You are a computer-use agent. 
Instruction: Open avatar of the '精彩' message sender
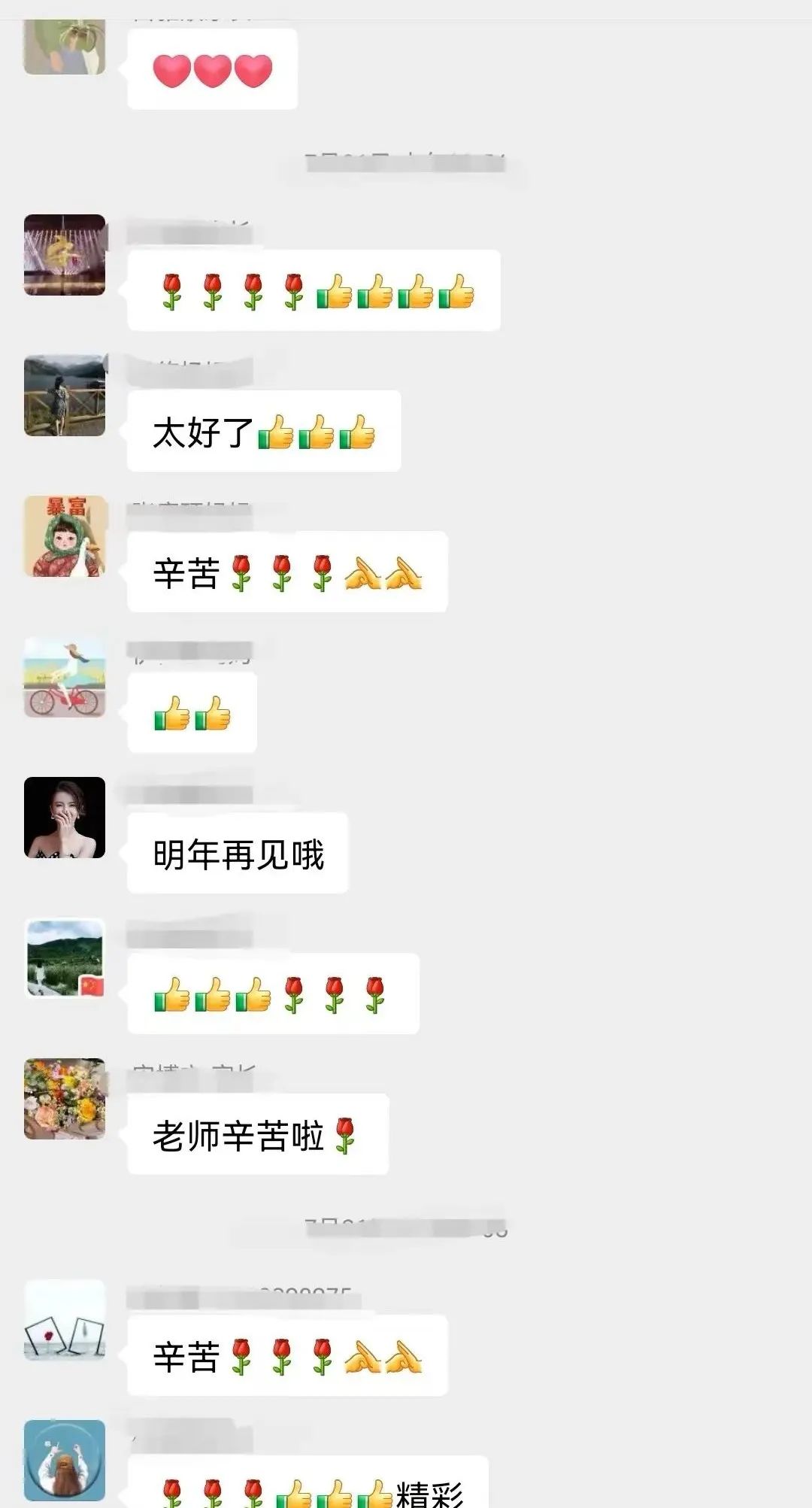[65, 1460]
